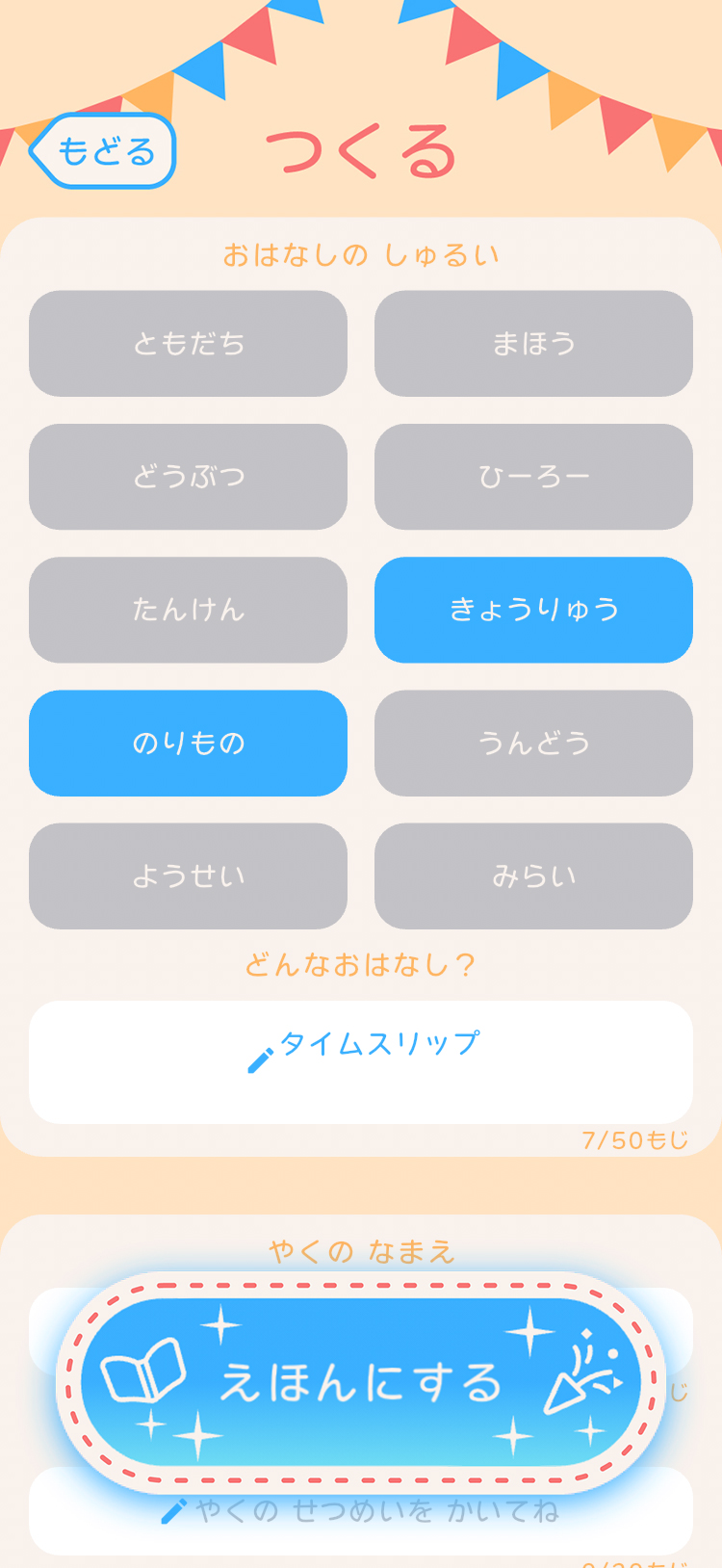Deselect the きょうりゅう story type
Viewport: 722px width, 1568px height.
[x=533, y=610]
